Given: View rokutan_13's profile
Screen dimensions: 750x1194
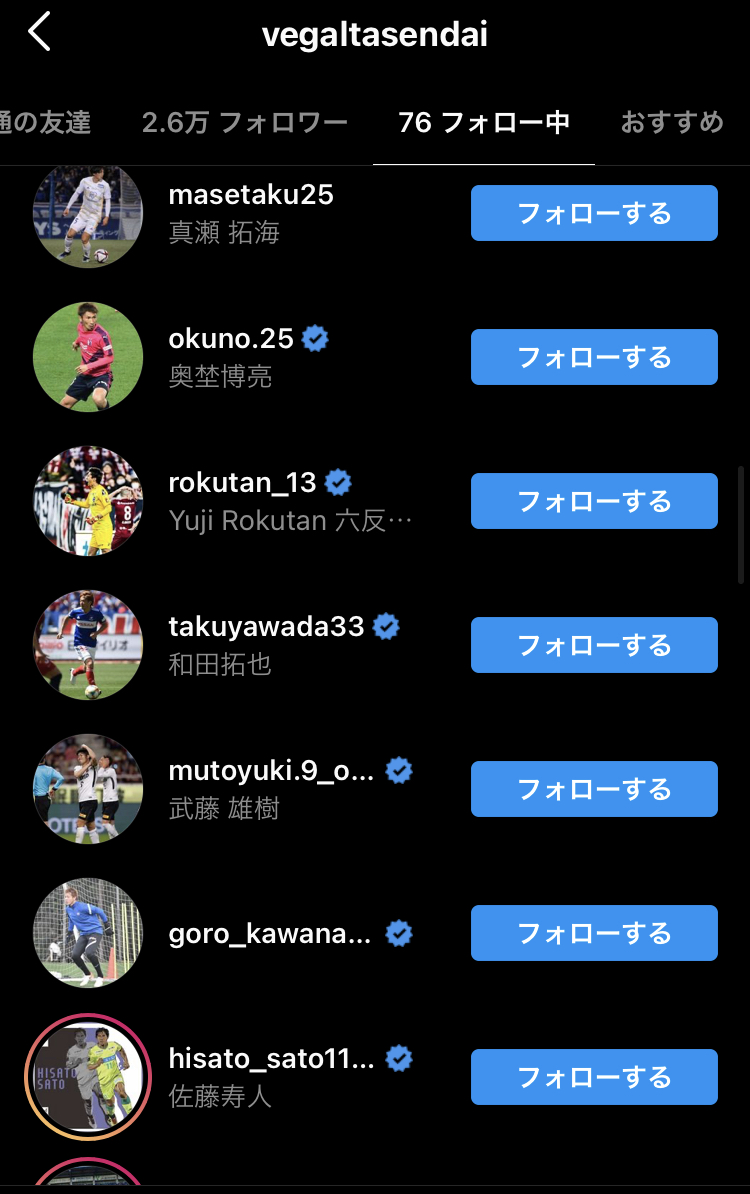Looking at the screenshot, I should coord(243,483).
